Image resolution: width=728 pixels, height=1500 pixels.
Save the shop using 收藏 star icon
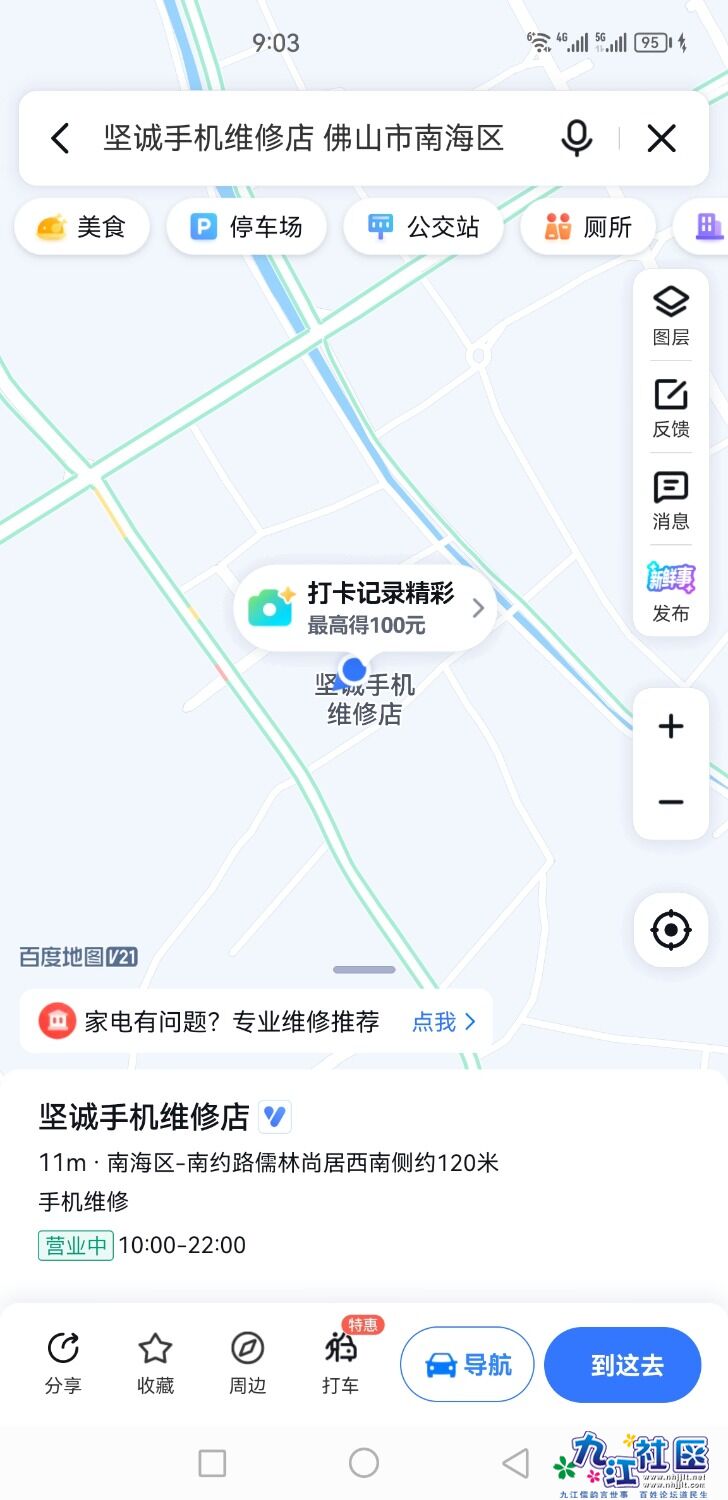point(155,1363)
